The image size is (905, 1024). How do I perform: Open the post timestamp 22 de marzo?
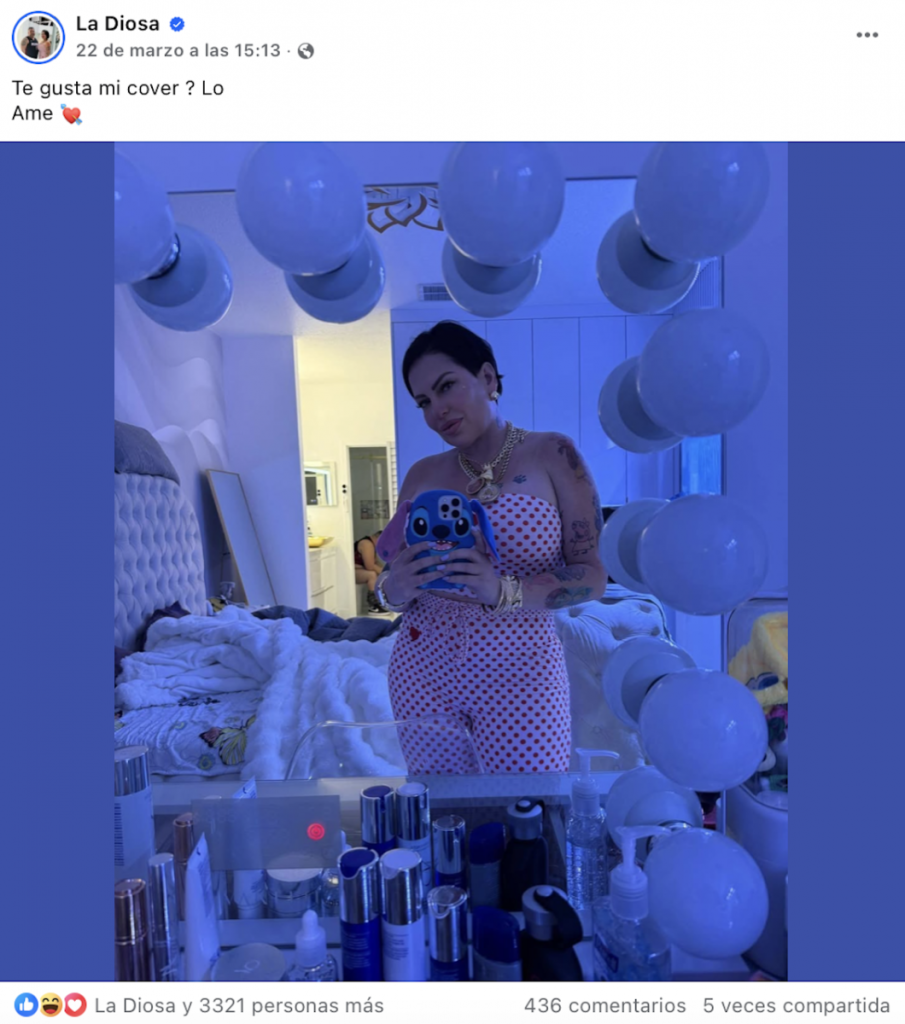point(178,50)
